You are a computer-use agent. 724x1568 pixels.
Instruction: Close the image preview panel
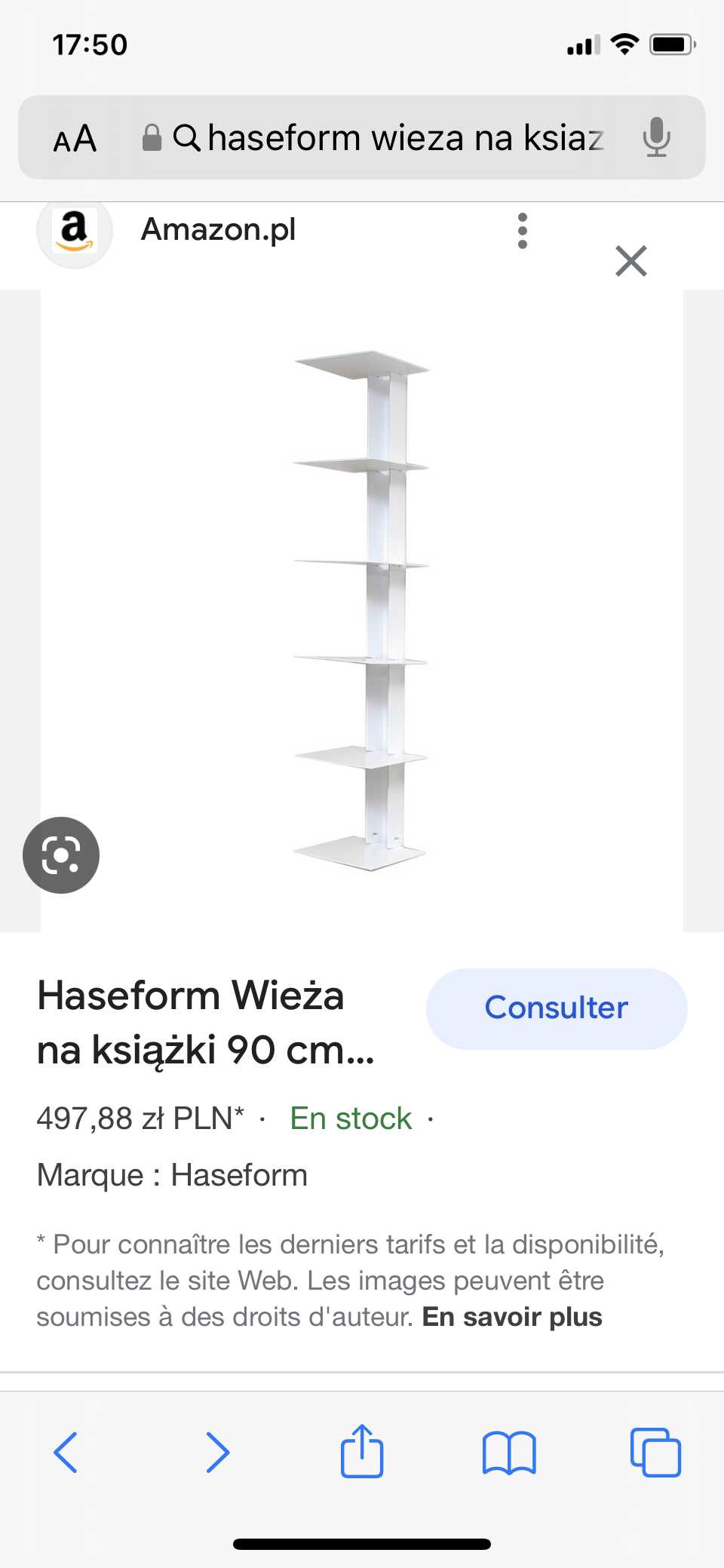coord(631,261)
